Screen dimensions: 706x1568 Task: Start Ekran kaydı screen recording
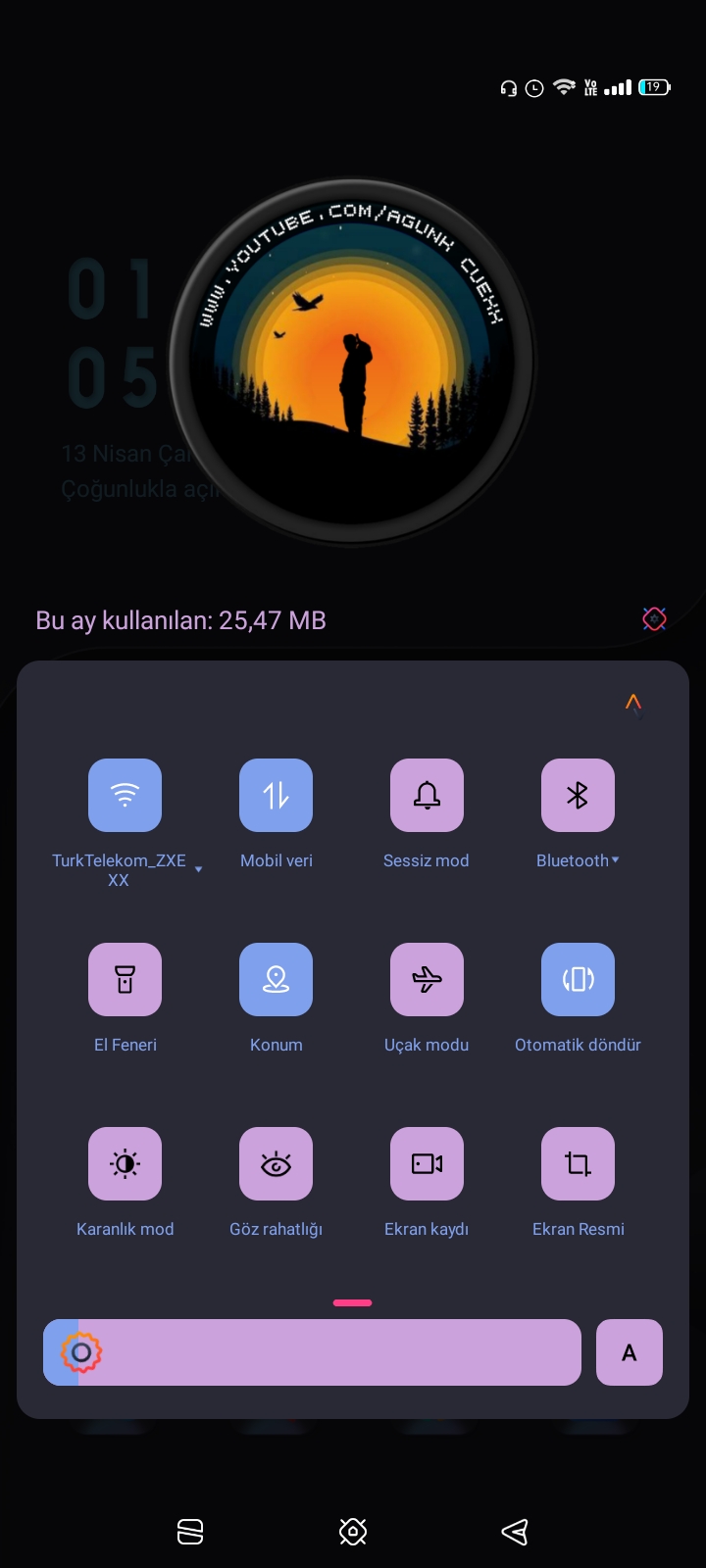click(427, 1163)
